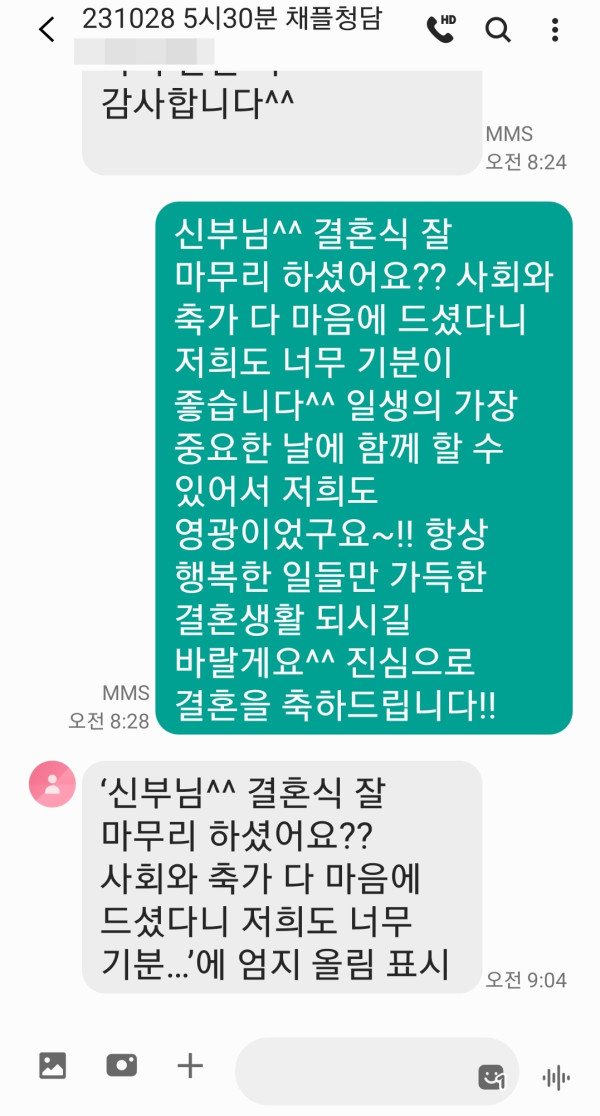Go back to the conversation list

click(46, 30)
